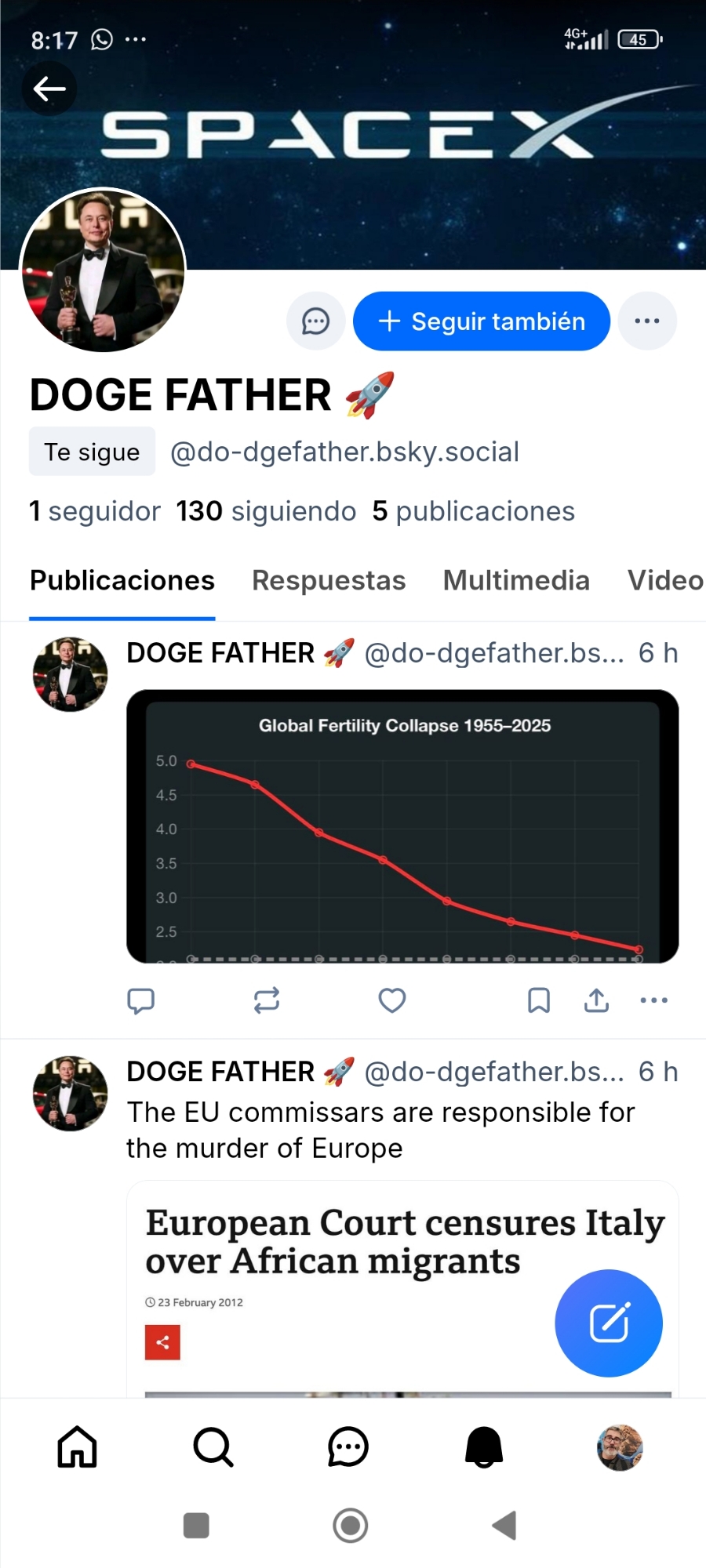Switch to the Video tab
Image resolution: width=706 pixels, height=1568 pixels.
664,581
